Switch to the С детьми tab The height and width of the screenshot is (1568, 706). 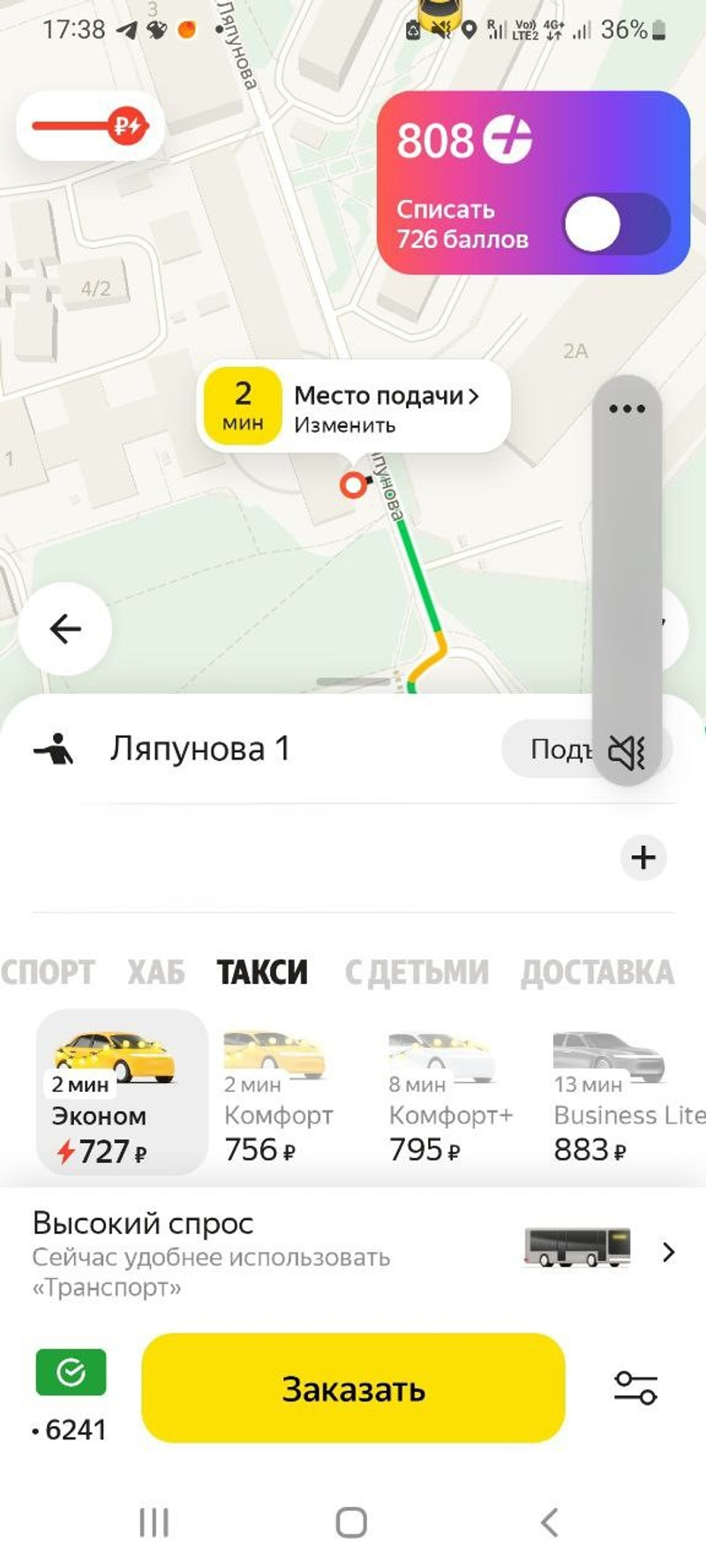[417, 972]
